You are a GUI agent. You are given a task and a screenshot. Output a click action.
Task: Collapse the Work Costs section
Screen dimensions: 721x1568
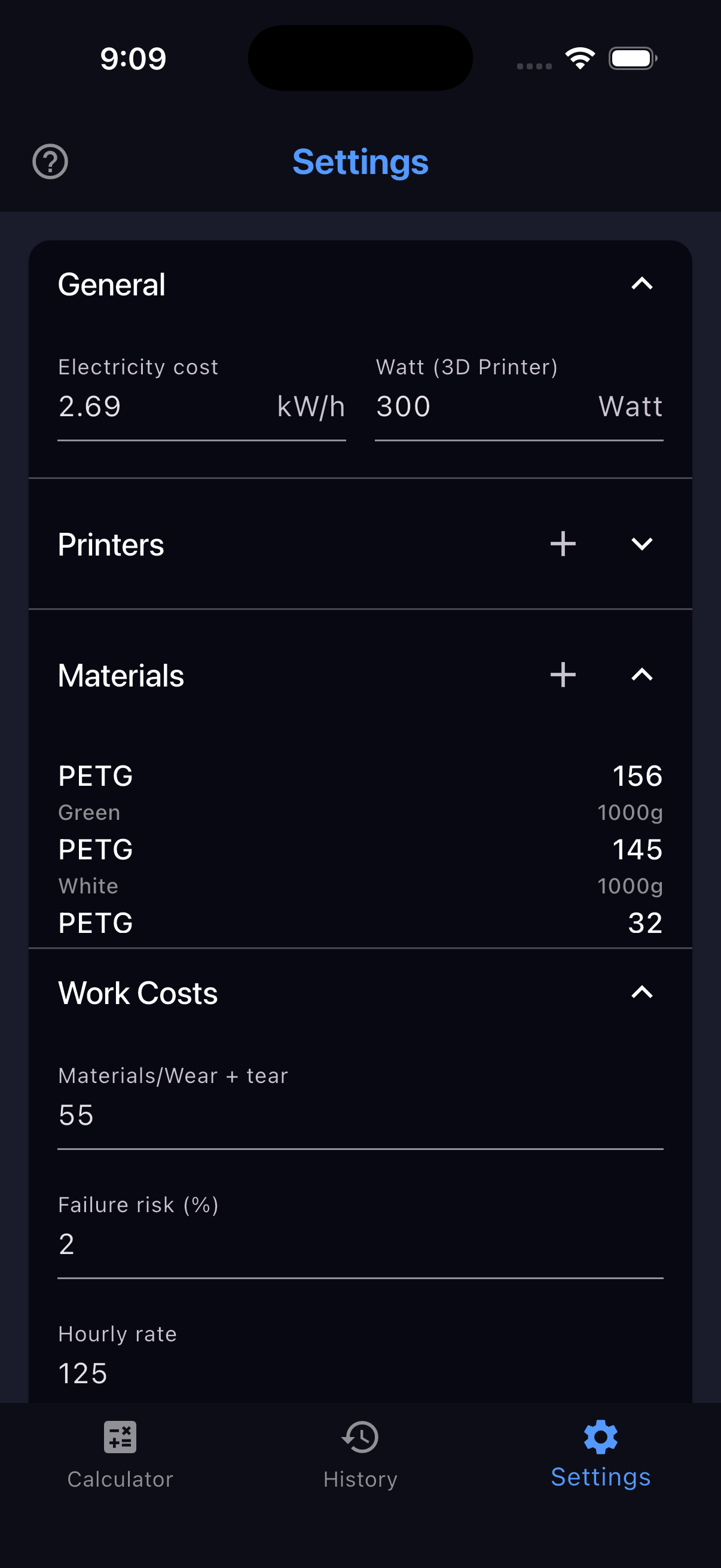643,991
